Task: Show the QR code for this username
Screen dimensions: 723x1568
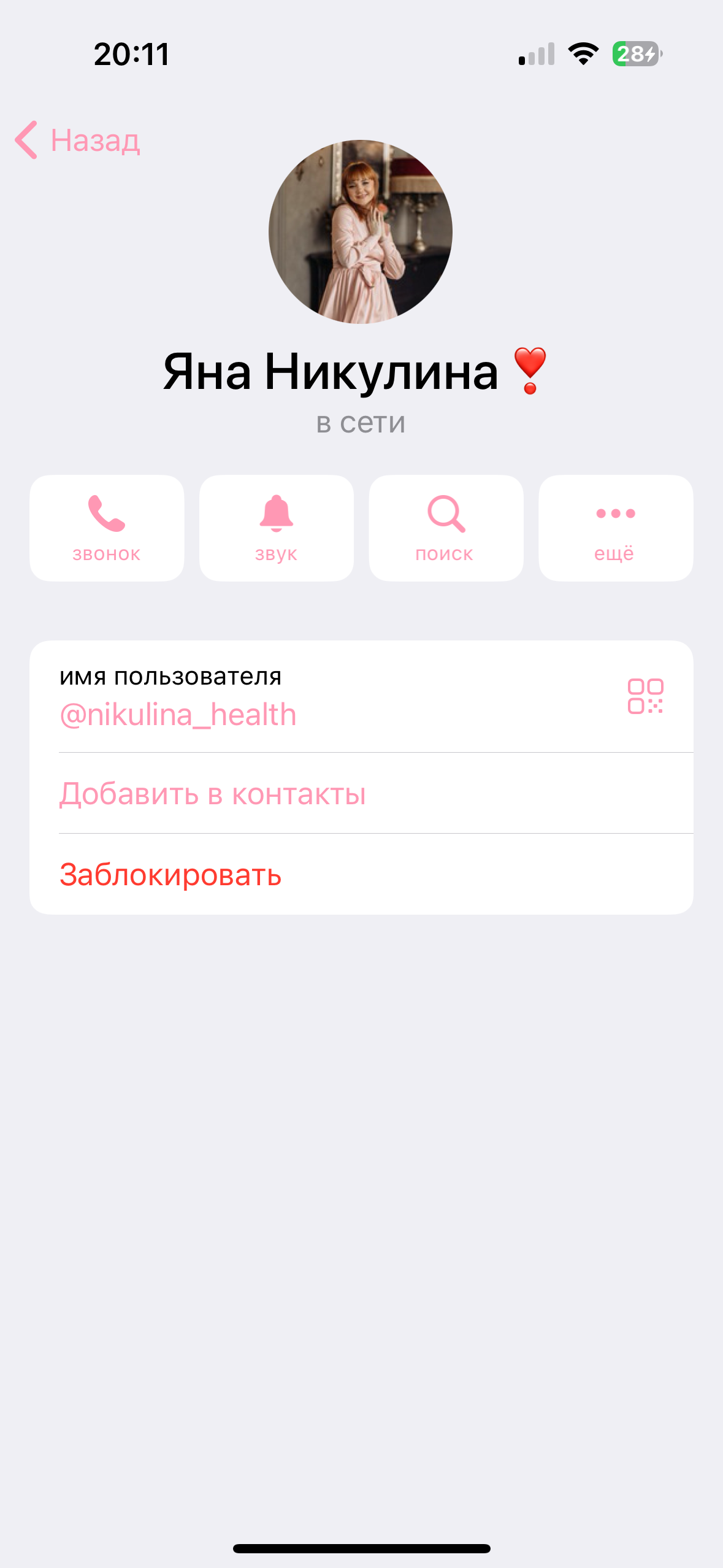Action: [x=645, y=696]
